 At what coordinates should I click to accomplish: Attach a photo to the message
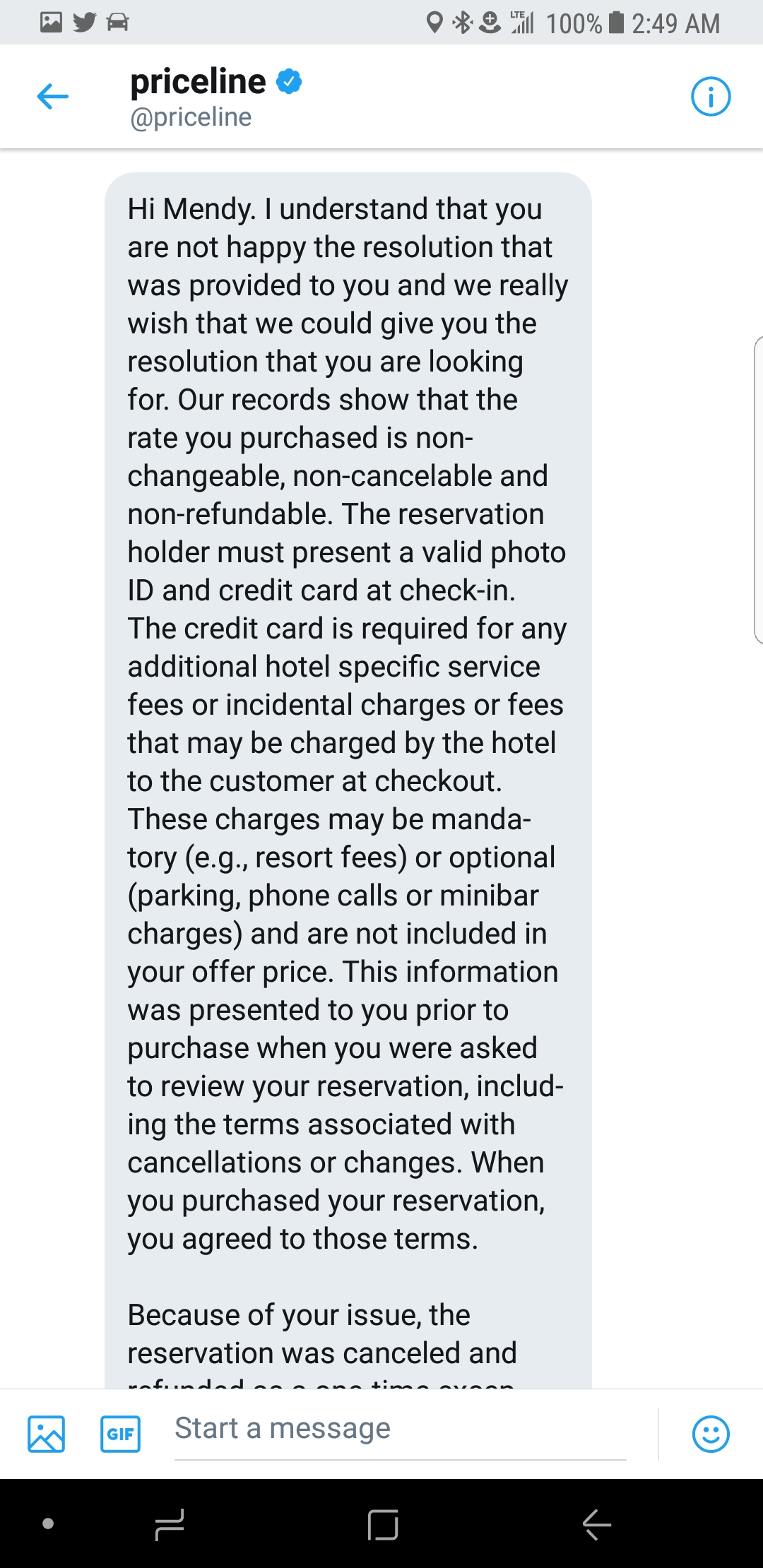(x=47, y=1434)
